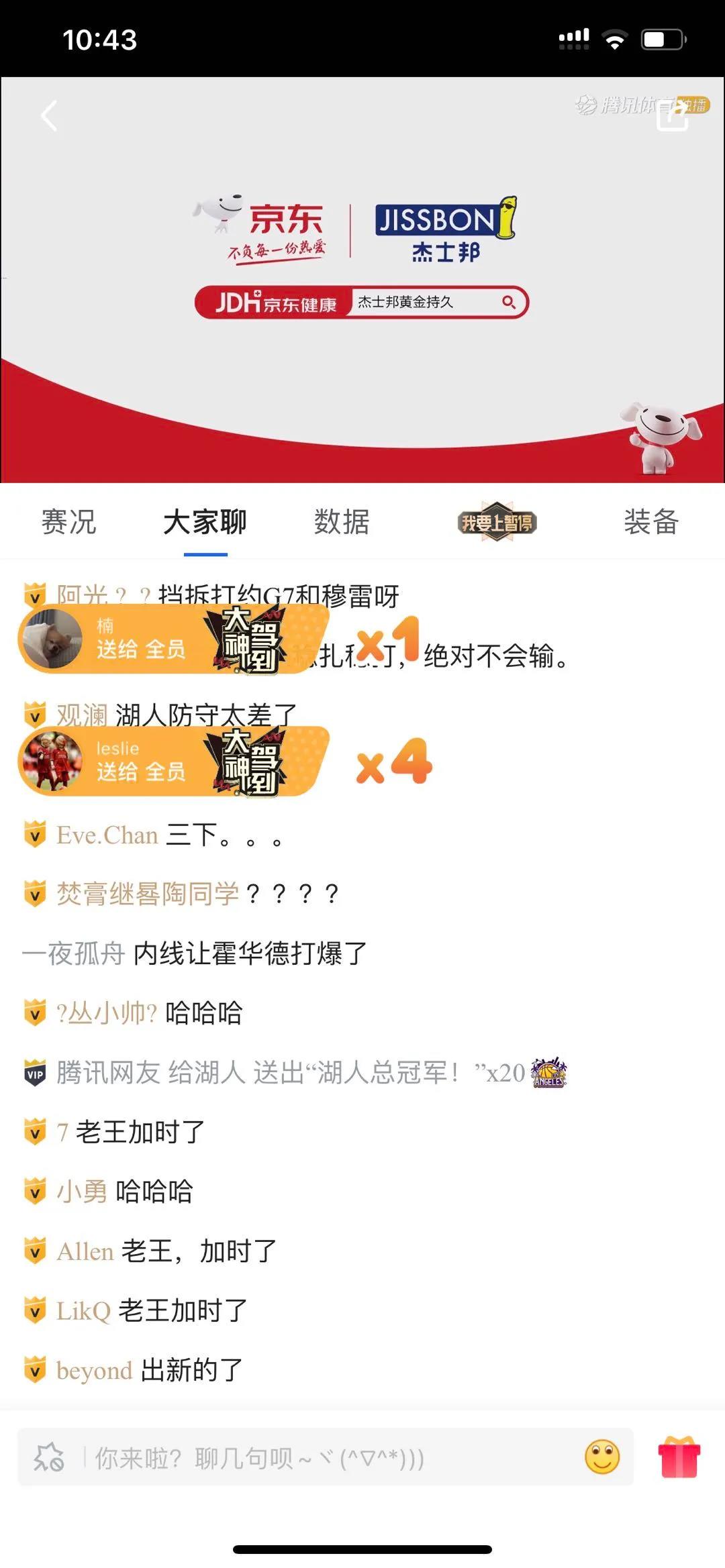Switch to the 装备 tab
725x1568 pixels.
tap(651, 522)
